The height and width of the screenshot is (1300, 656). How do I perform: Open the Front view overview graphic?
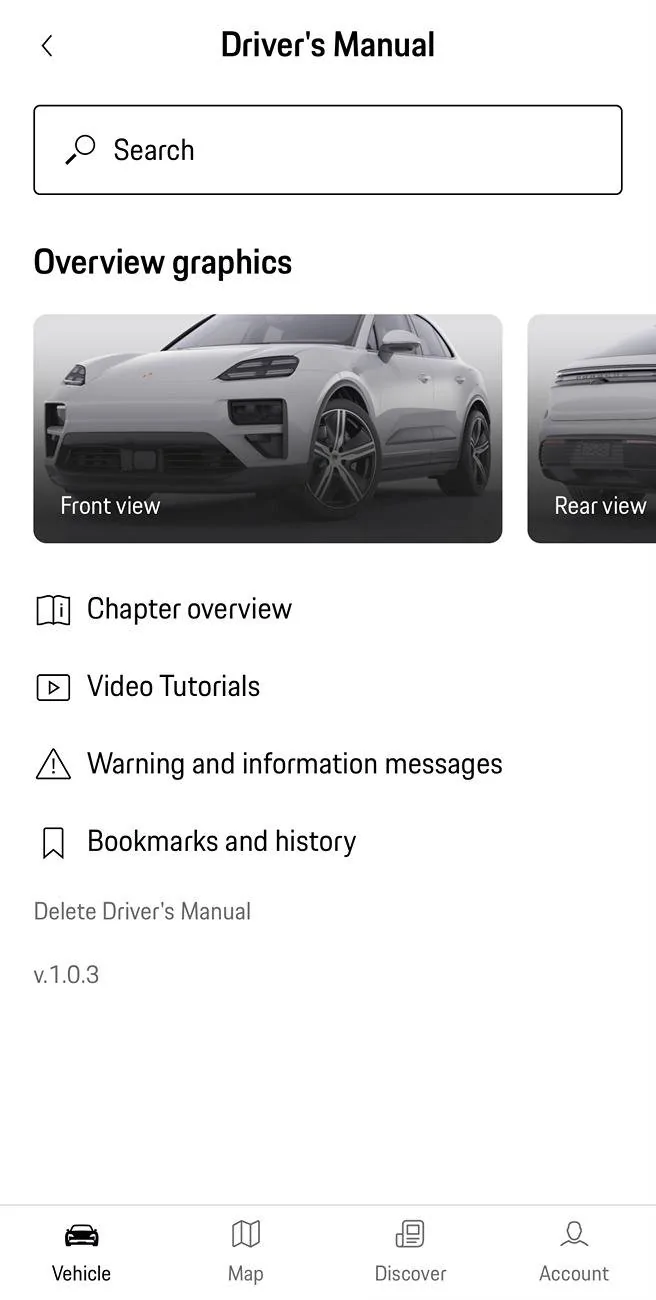click(x=268, y=428)
